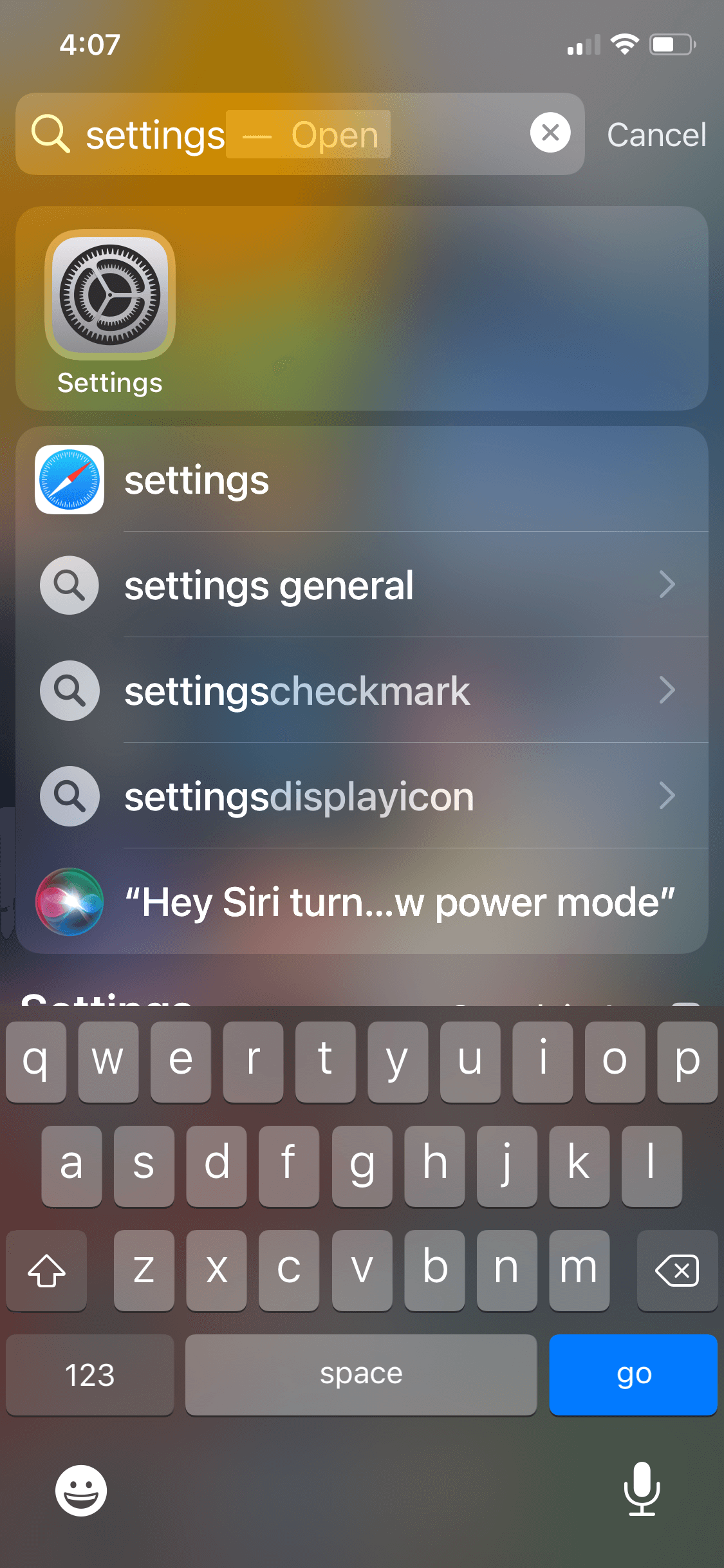Clear the search field text
Screen dimensions: 724x1568
point(550,133)
